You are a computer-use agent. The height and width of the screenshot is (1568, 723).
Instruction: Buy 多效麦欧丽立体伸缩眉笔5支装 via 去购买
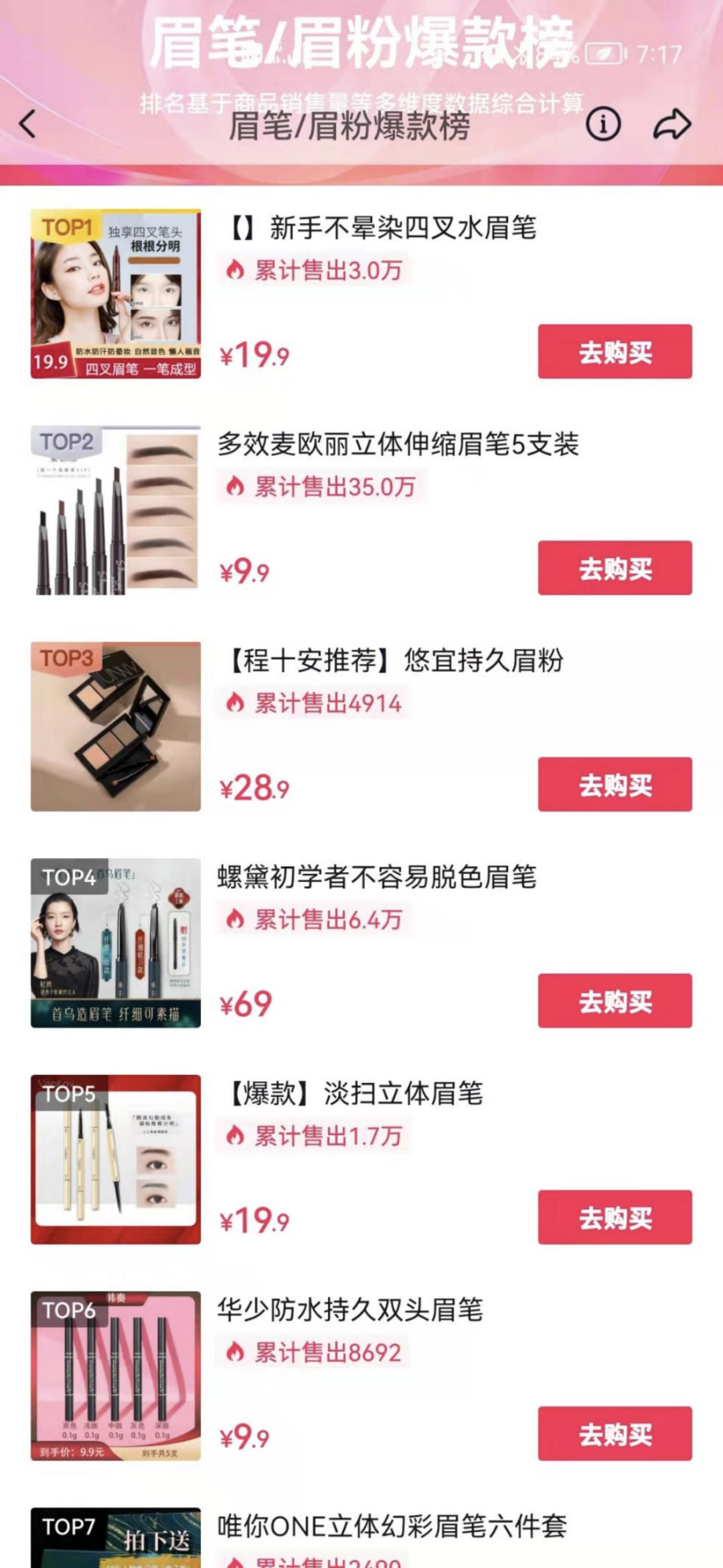615,569
